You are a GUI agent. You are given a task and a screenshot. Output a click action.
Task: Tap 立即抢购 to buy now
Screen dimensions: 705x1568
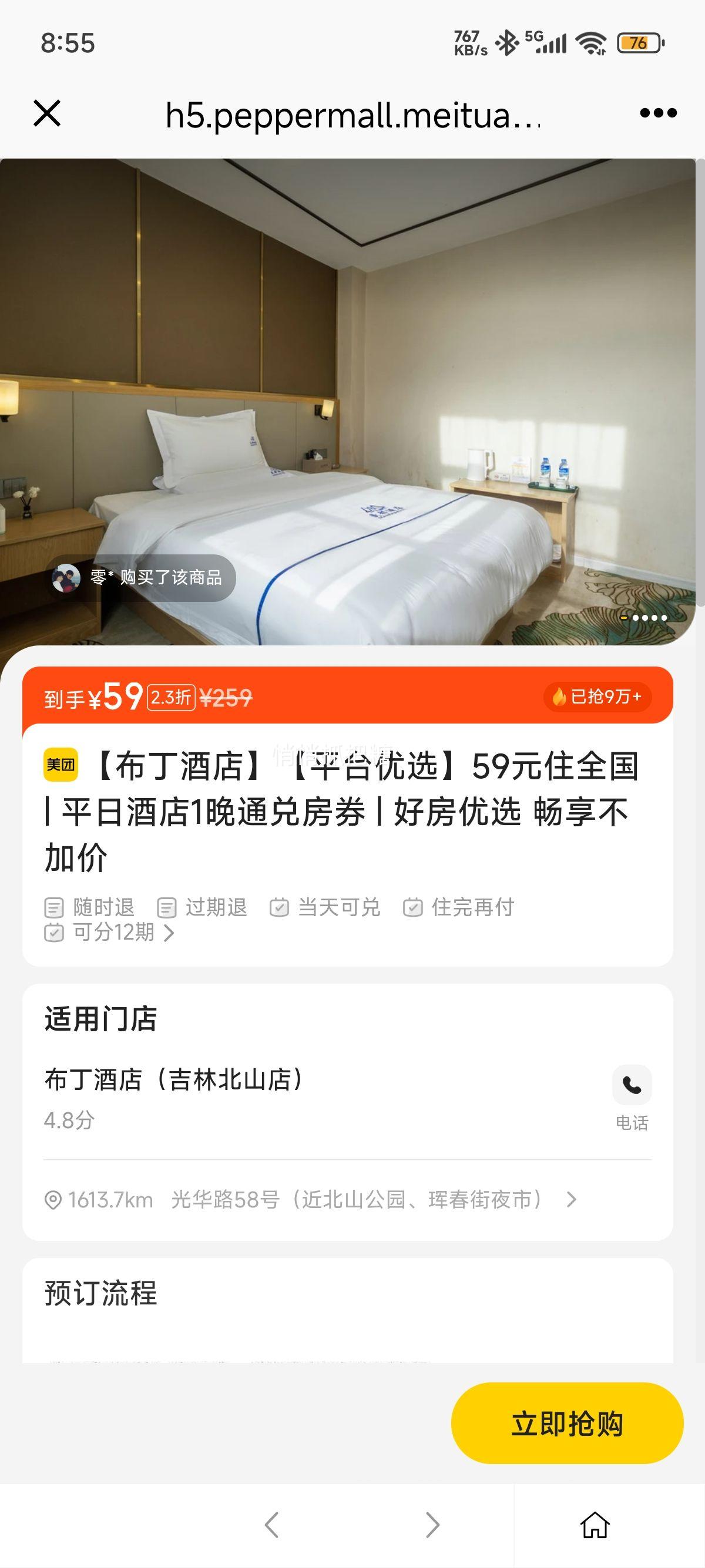tap(567, 1423)
